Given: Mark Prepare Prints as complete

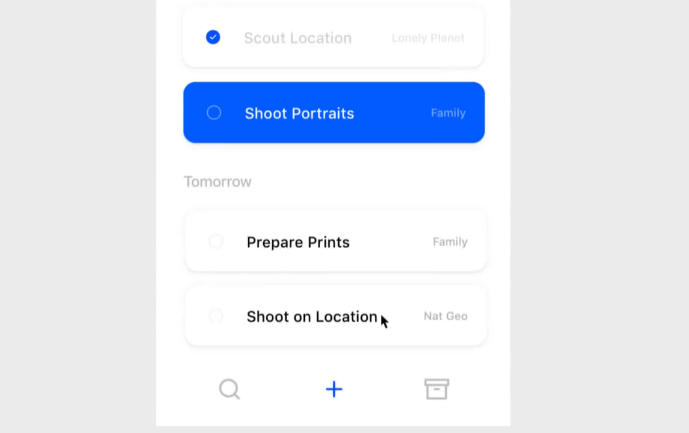Looking at the screenshot, I should (215, 241).
